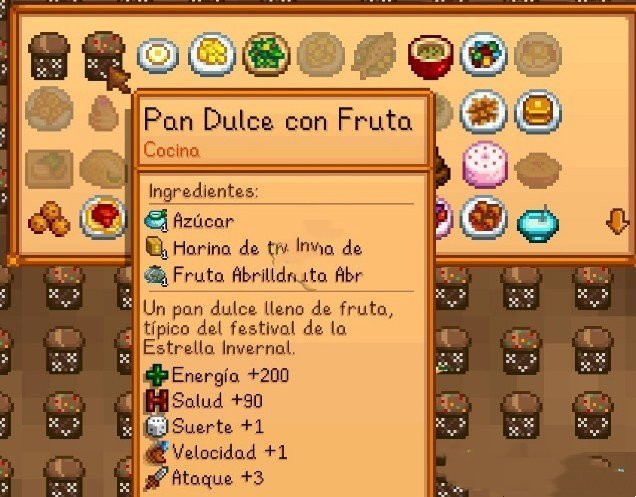Choose the pink cake recipe
This screenshot has height=497, width=636.
point(486,162)
